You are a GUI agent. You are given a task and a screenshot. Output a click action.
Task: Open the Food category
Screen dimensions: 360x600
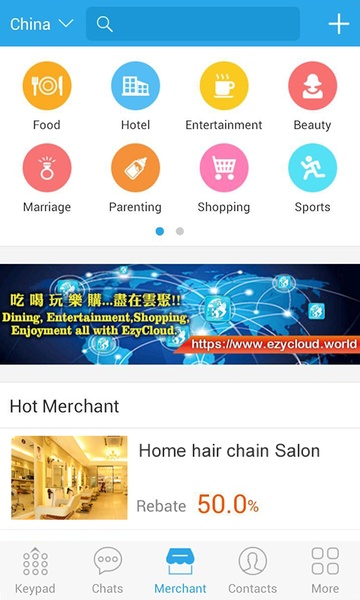(47, 96)
